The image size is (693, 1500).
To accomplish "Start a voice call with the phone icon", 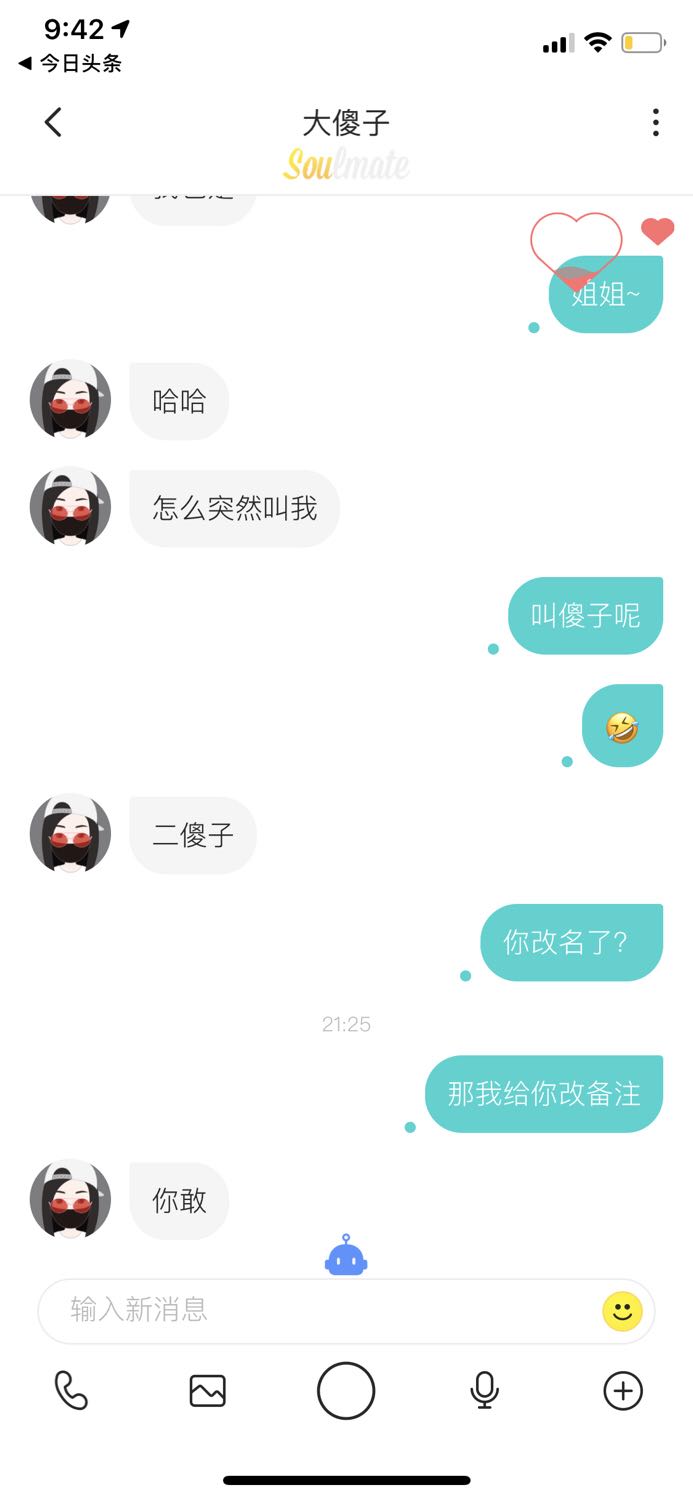I will point(71,1390).
